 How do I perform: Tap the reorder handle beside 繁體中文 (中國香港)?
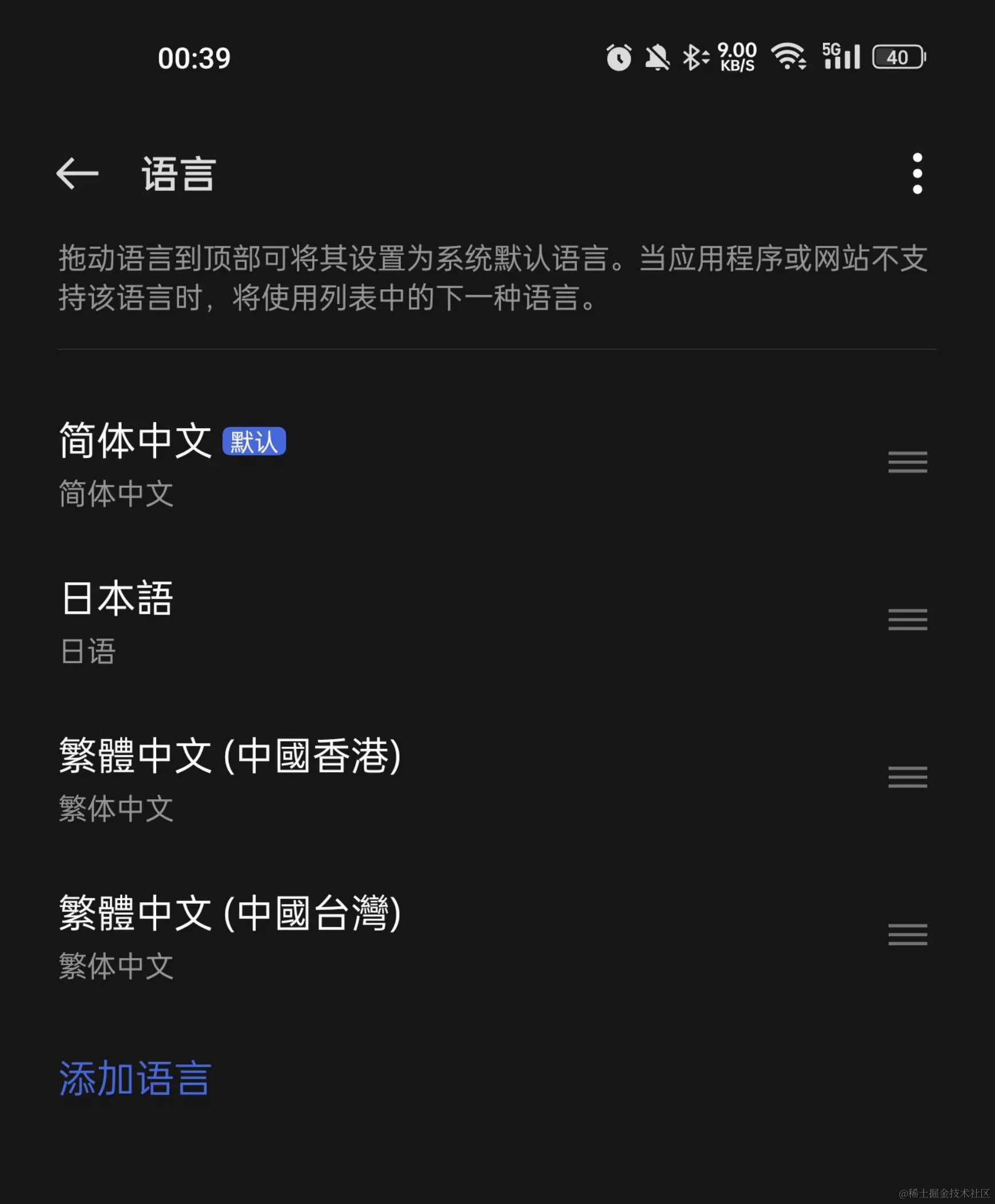[908, 777]
